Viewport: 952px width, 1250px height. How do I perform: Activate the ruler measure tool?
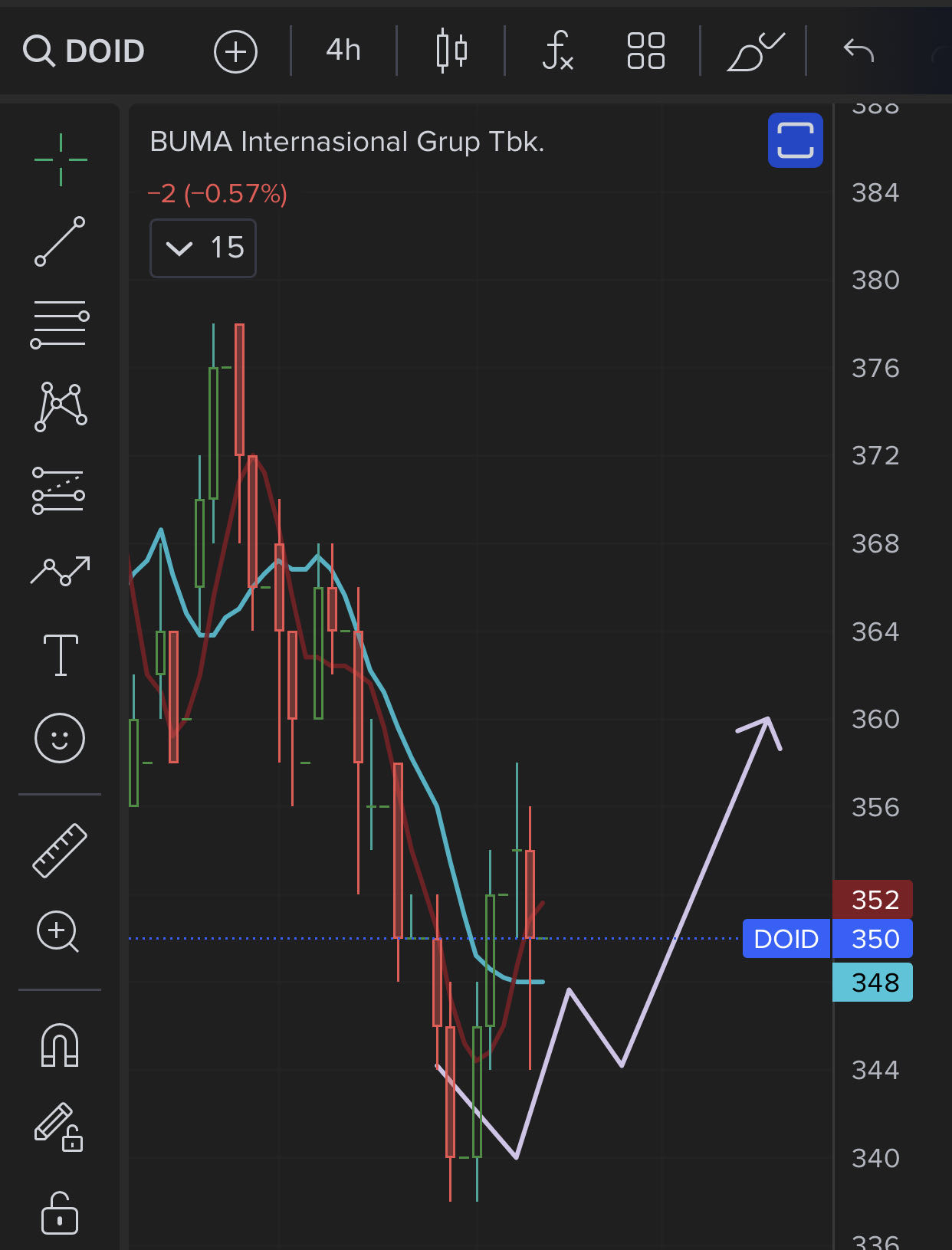(x=60, y=850)
